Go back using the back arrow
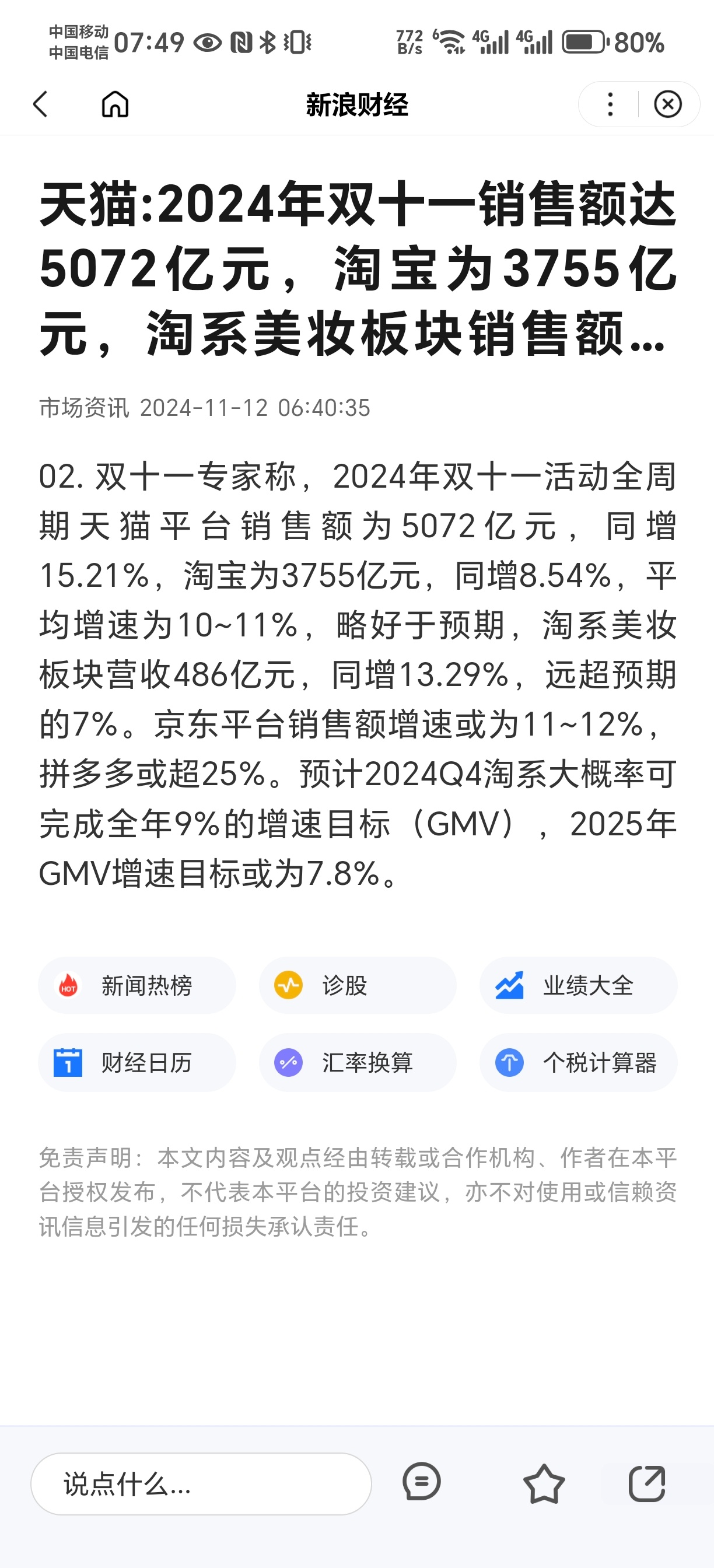The height and width of the screenshot is (1568, 714). 40,104
